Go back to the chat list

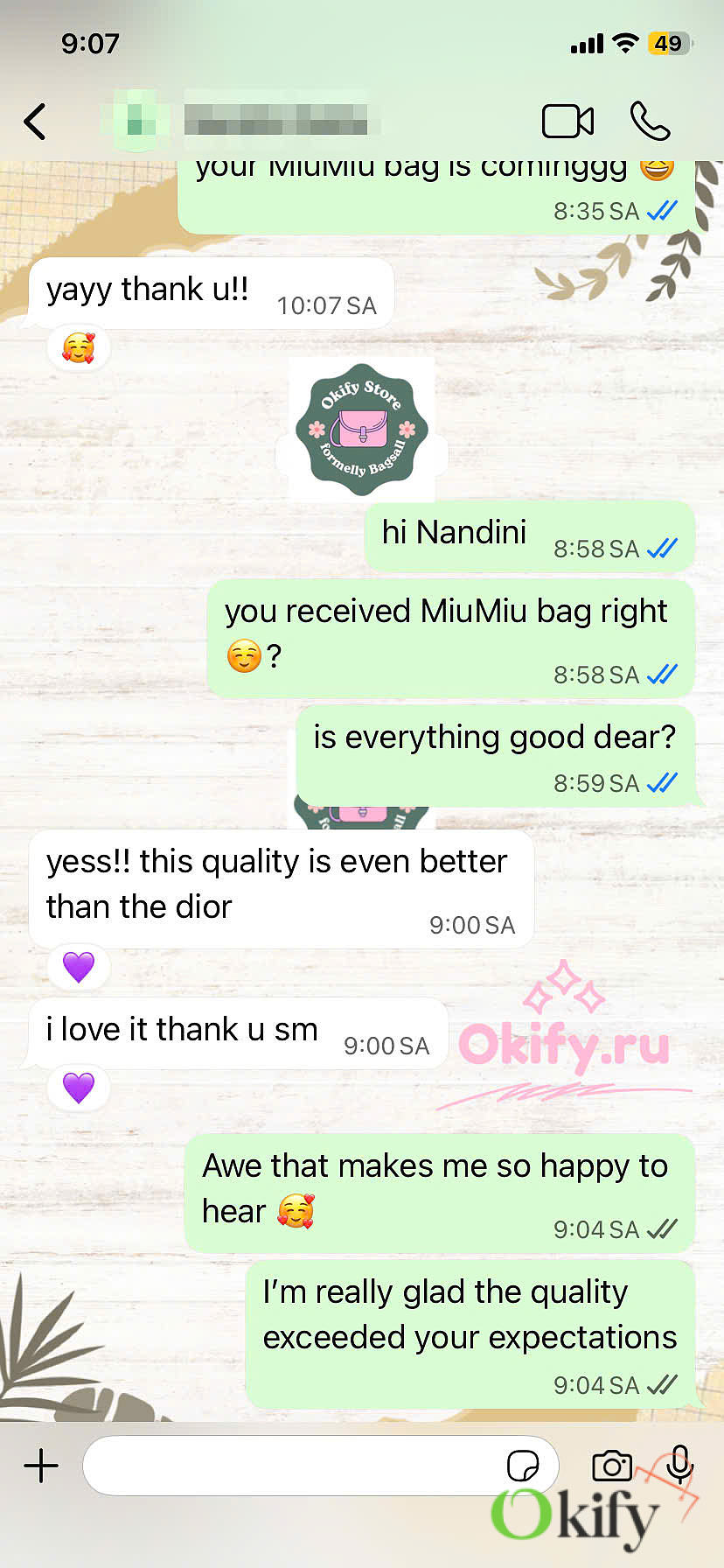35,122
